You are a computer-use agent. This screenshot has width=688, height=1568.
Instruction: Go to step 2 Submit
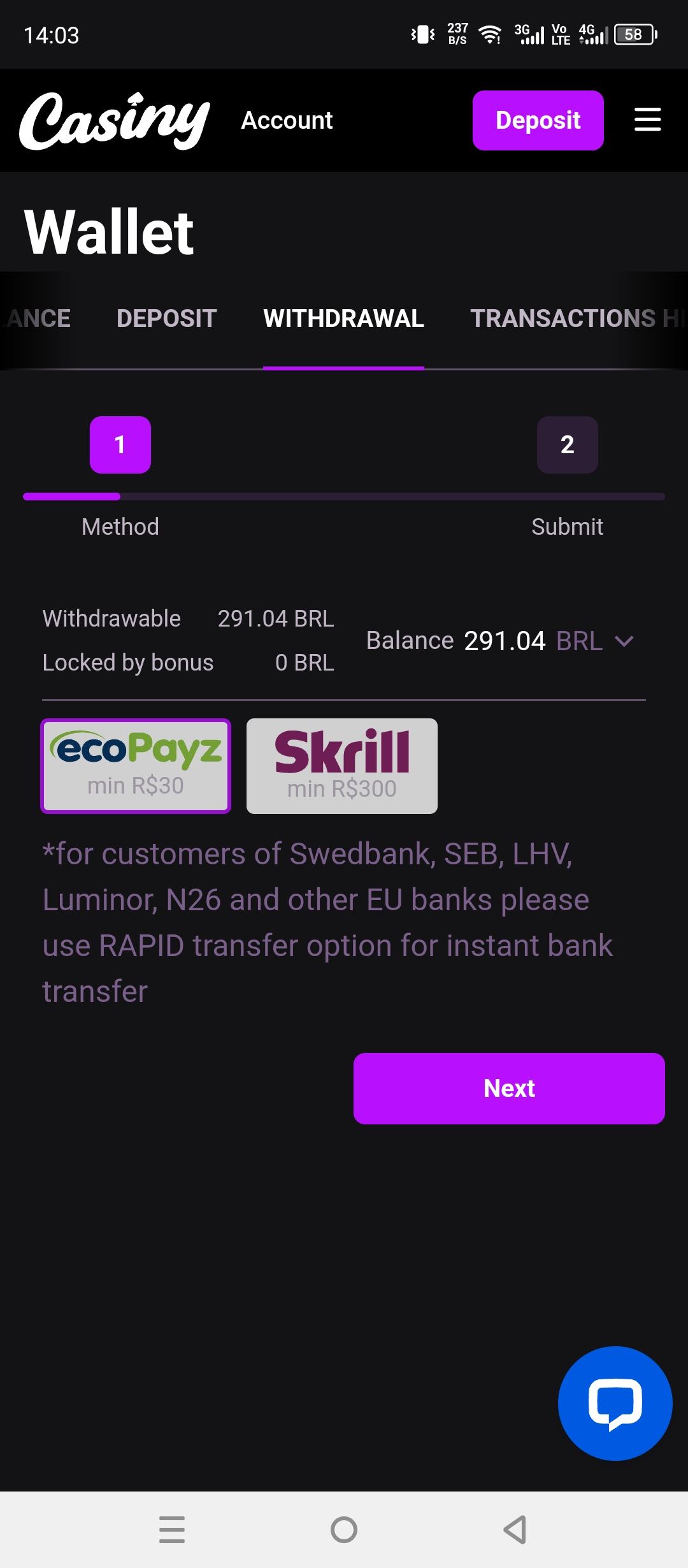567,445
